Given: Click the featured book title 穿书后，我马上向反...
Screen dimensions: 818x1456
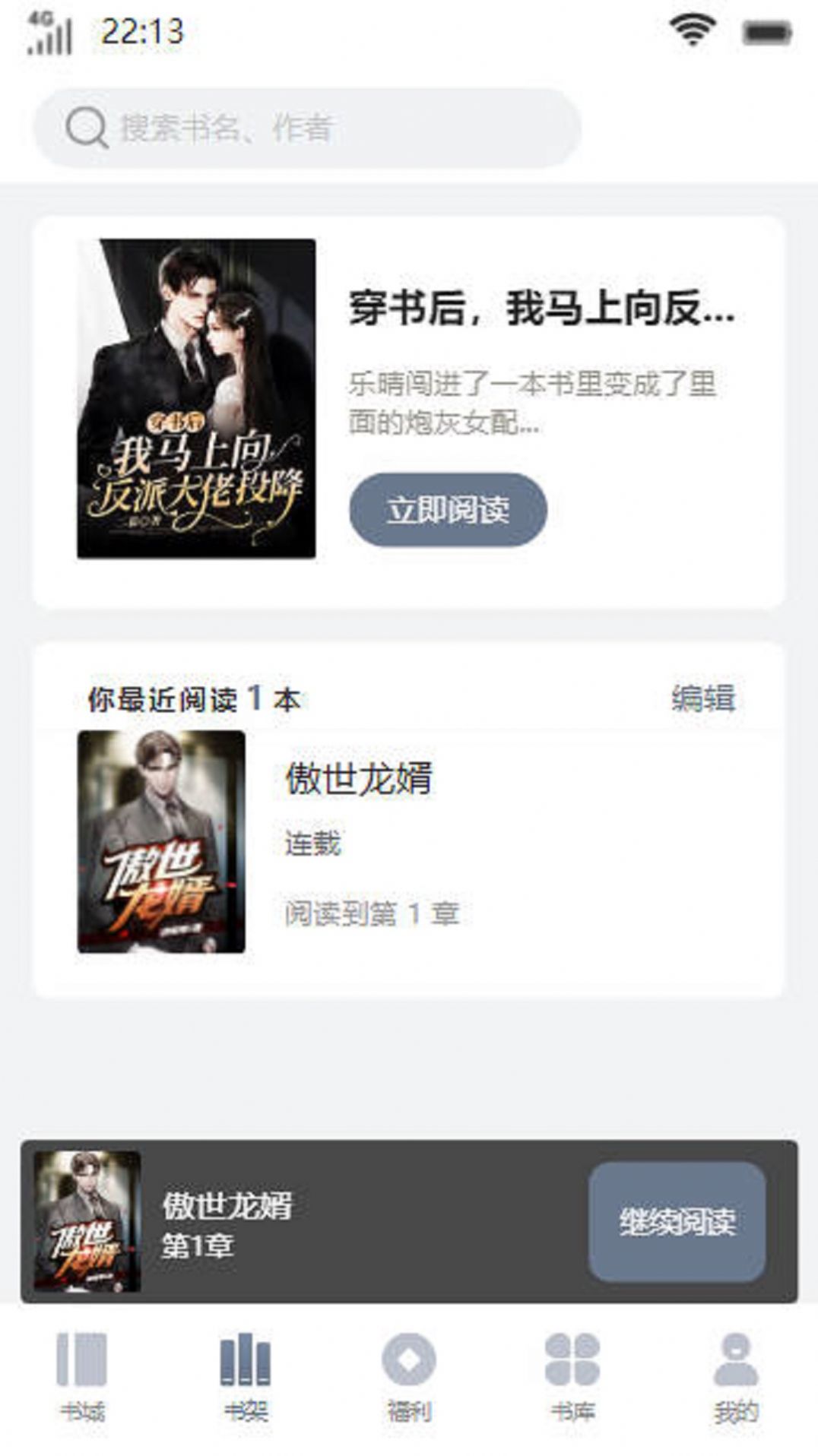Looking at the screenshot, I should 540,309.
